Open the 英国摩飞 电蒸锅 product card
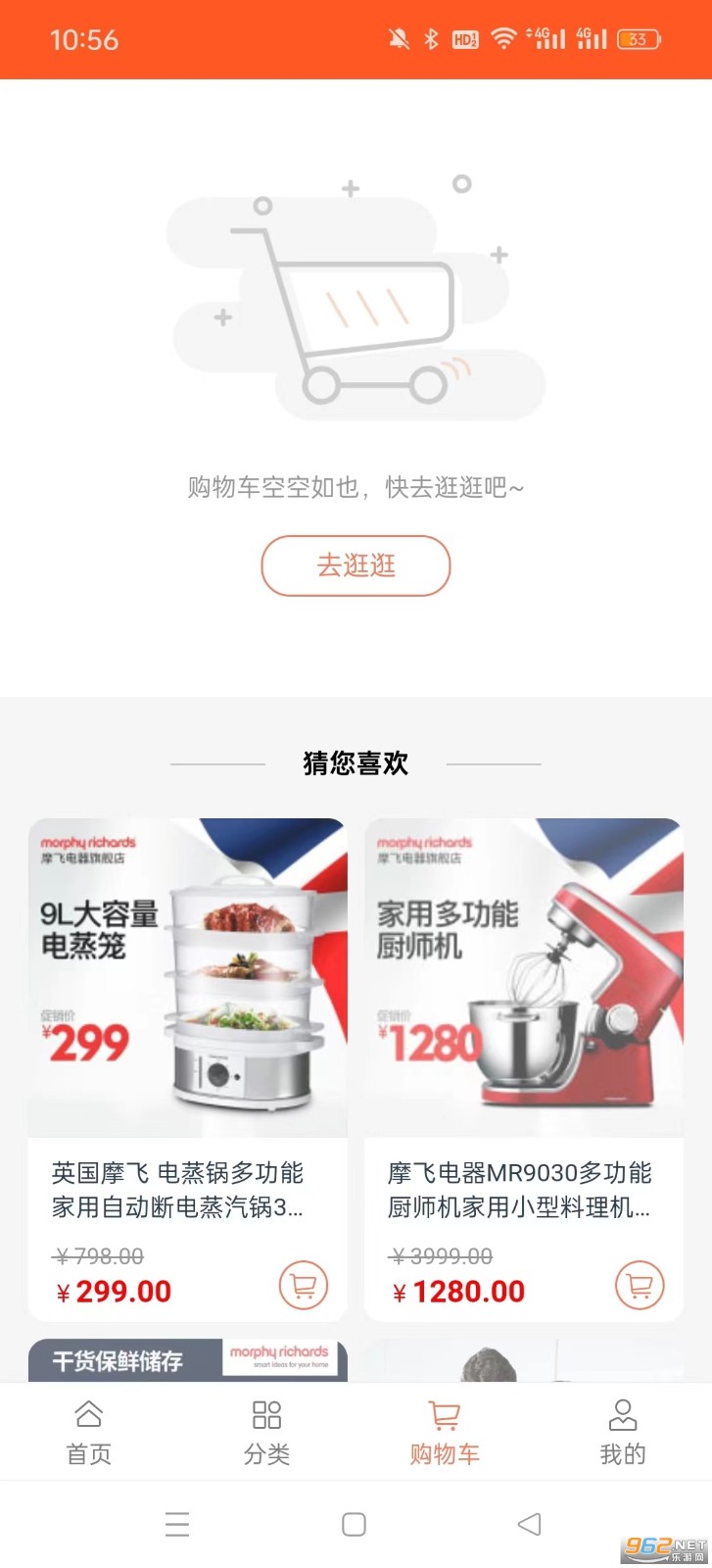 pos(187,980)
